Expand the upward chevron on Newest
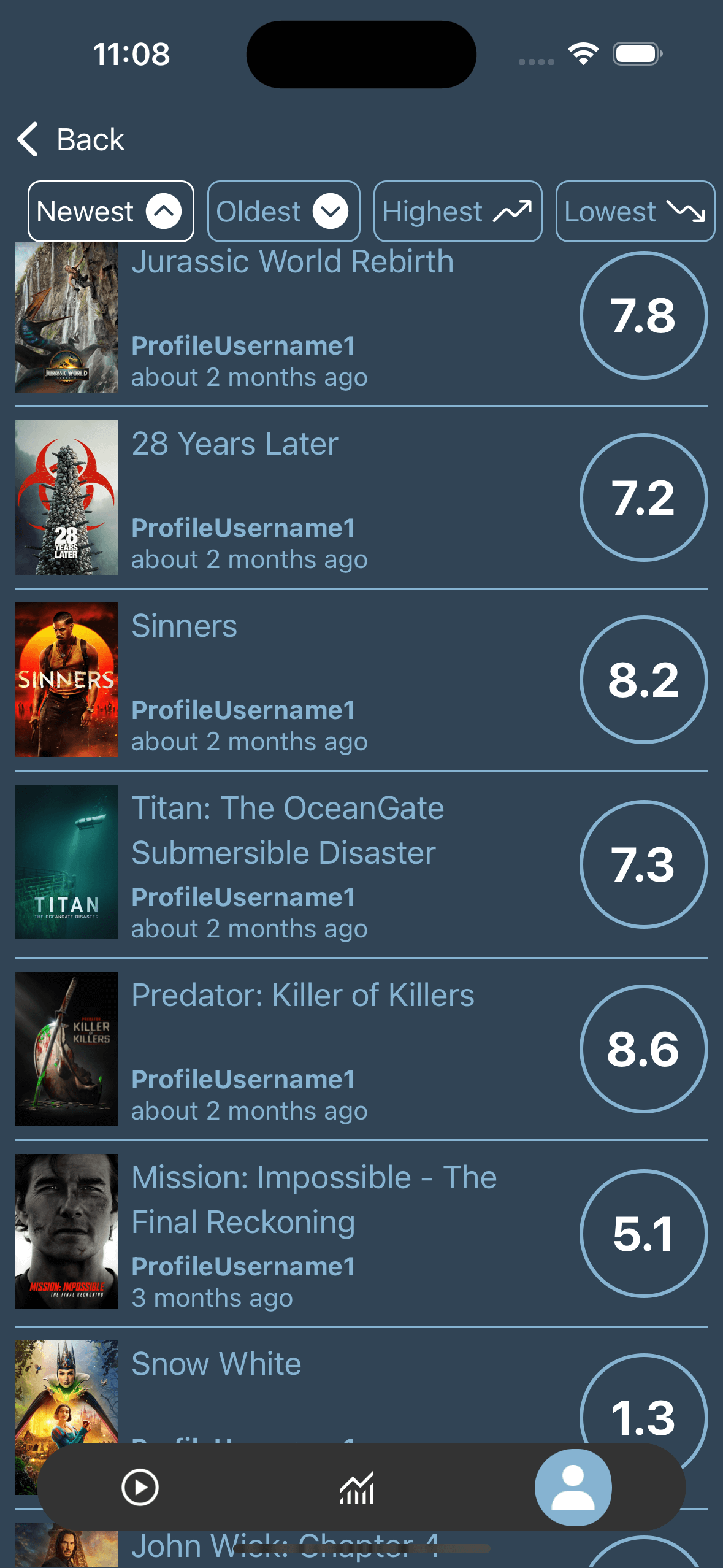Image resolution: width=723 pixels, height=1568 pixels. (163, 212)
